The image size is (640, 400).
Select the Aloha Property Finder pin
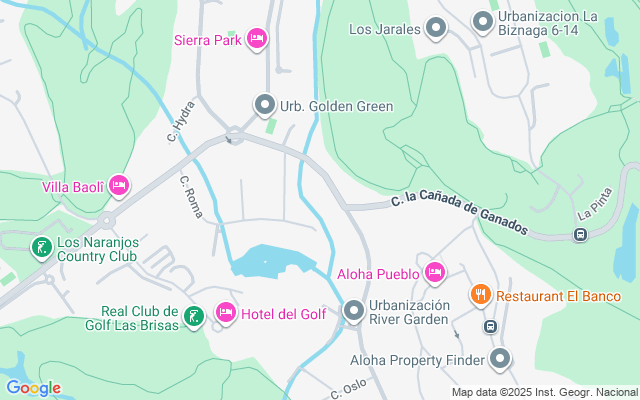[500, 359]
